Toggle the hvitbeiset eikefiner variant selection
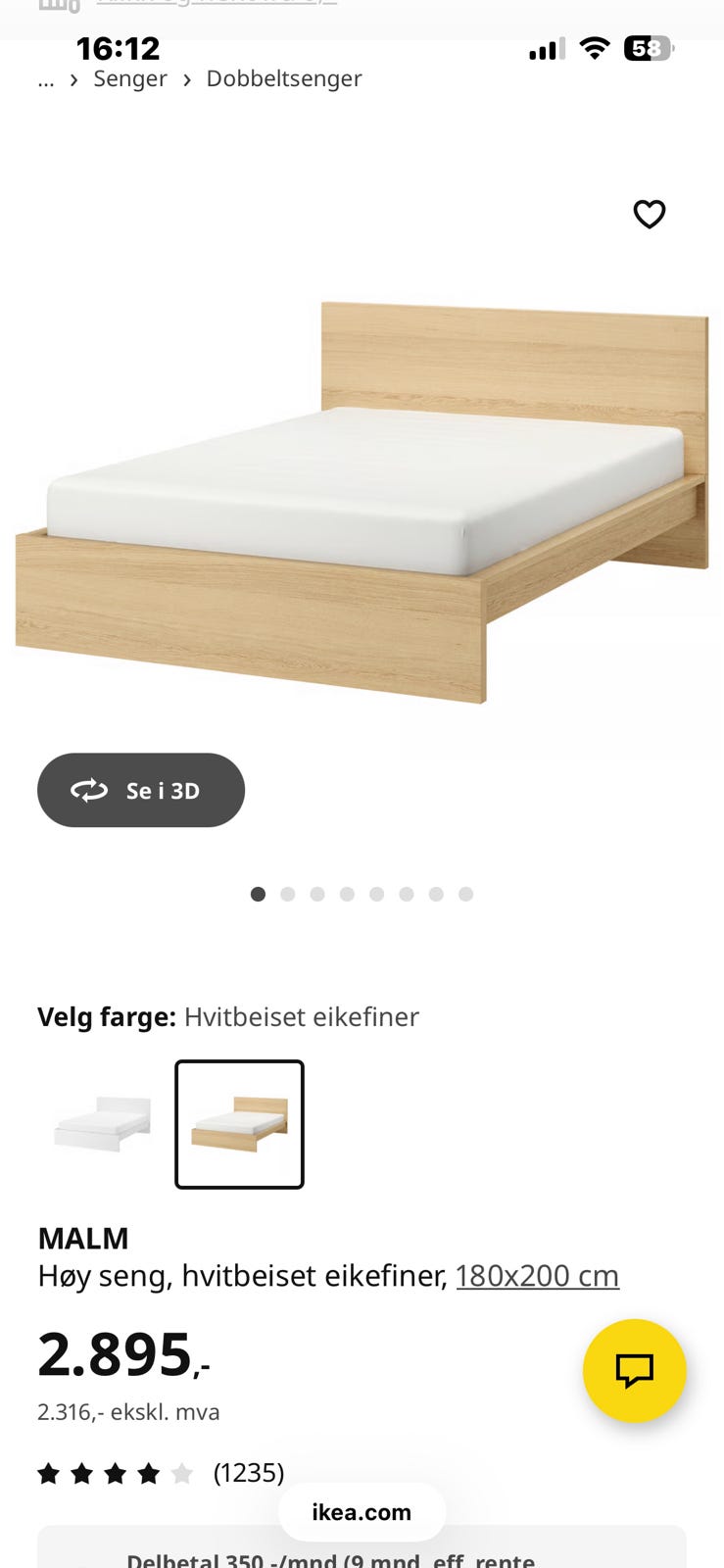Screen dimensions: 724x1568 point(239,1124)
